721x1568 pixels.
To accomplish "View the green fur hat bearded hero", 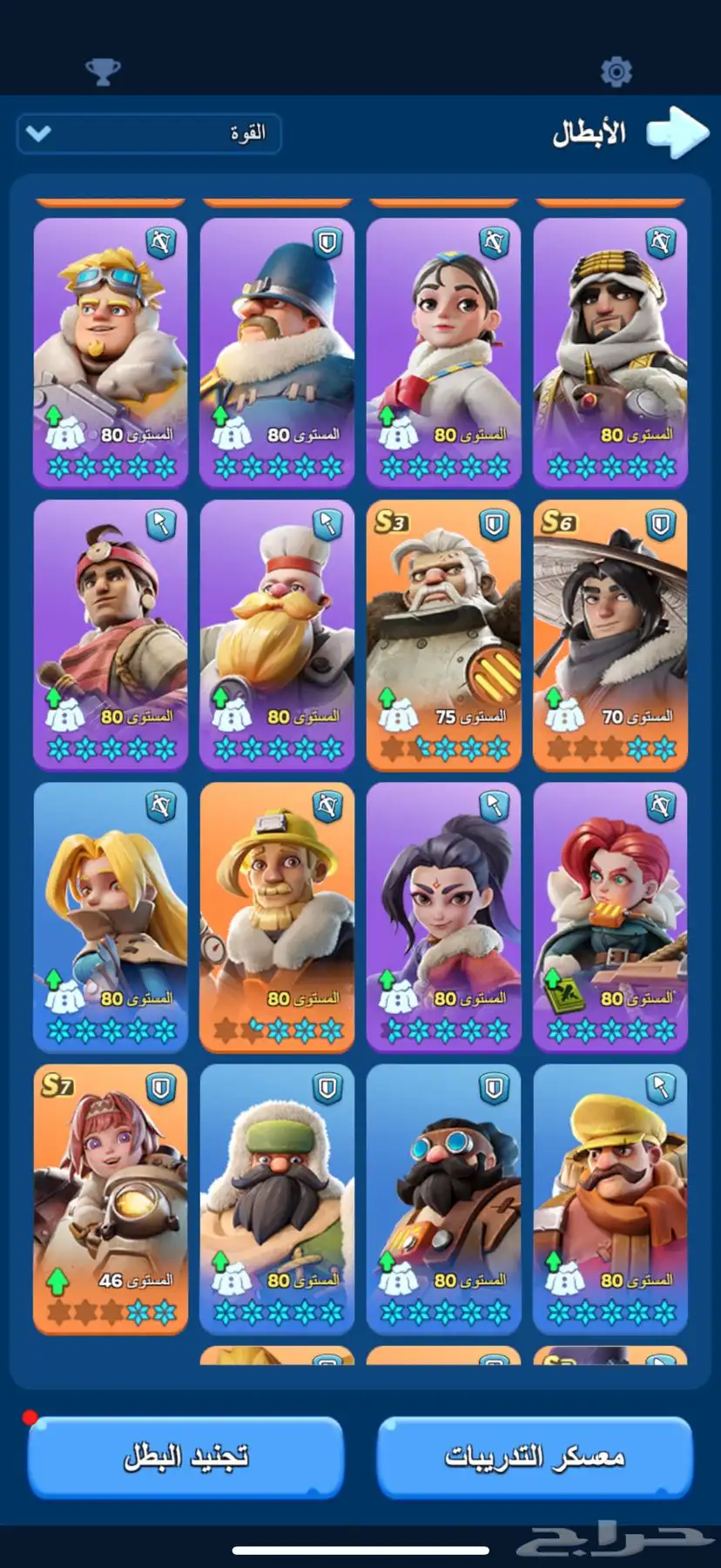I will pyautogui.click(x=277, y=1198).
